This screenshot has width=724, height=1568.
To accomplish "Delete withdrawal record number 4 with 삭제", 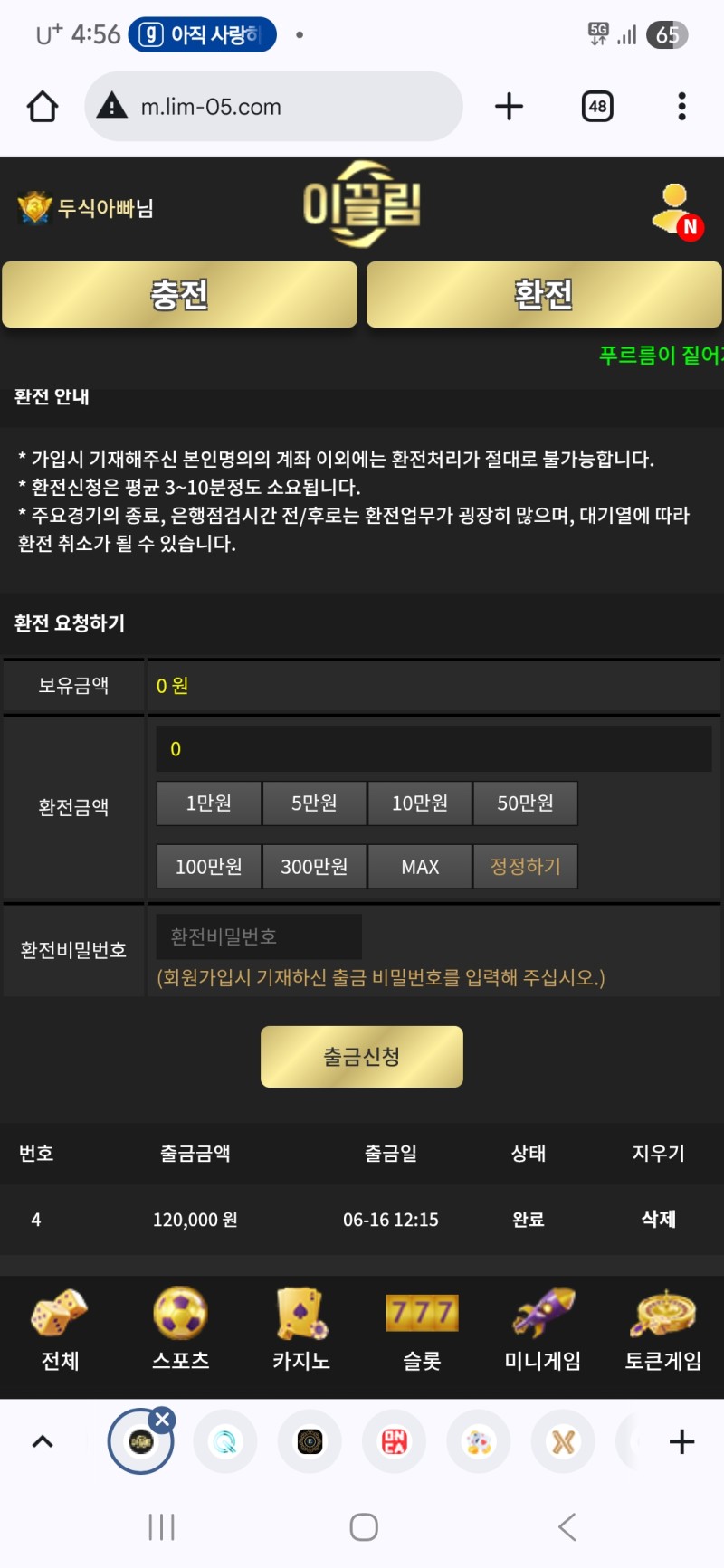I will pyautogui.click(x=658, y=1220).
